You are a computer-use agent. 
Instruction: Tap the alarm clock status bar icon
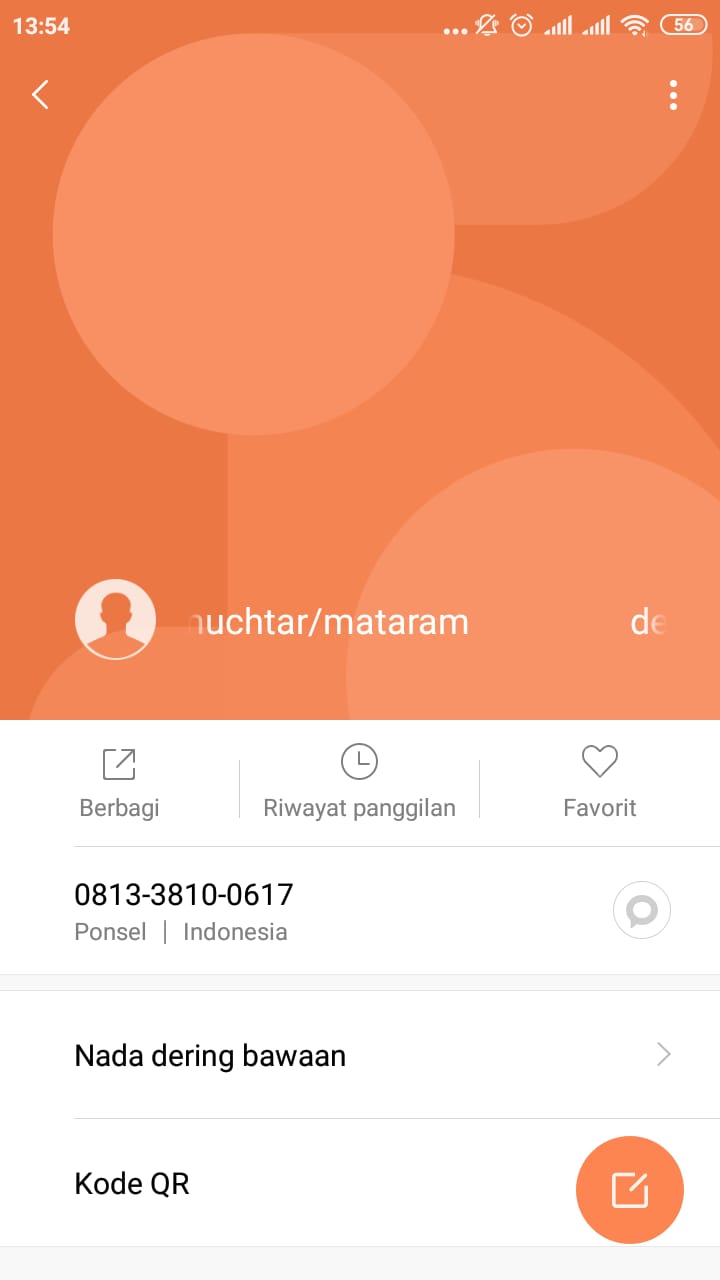point(522,26)
